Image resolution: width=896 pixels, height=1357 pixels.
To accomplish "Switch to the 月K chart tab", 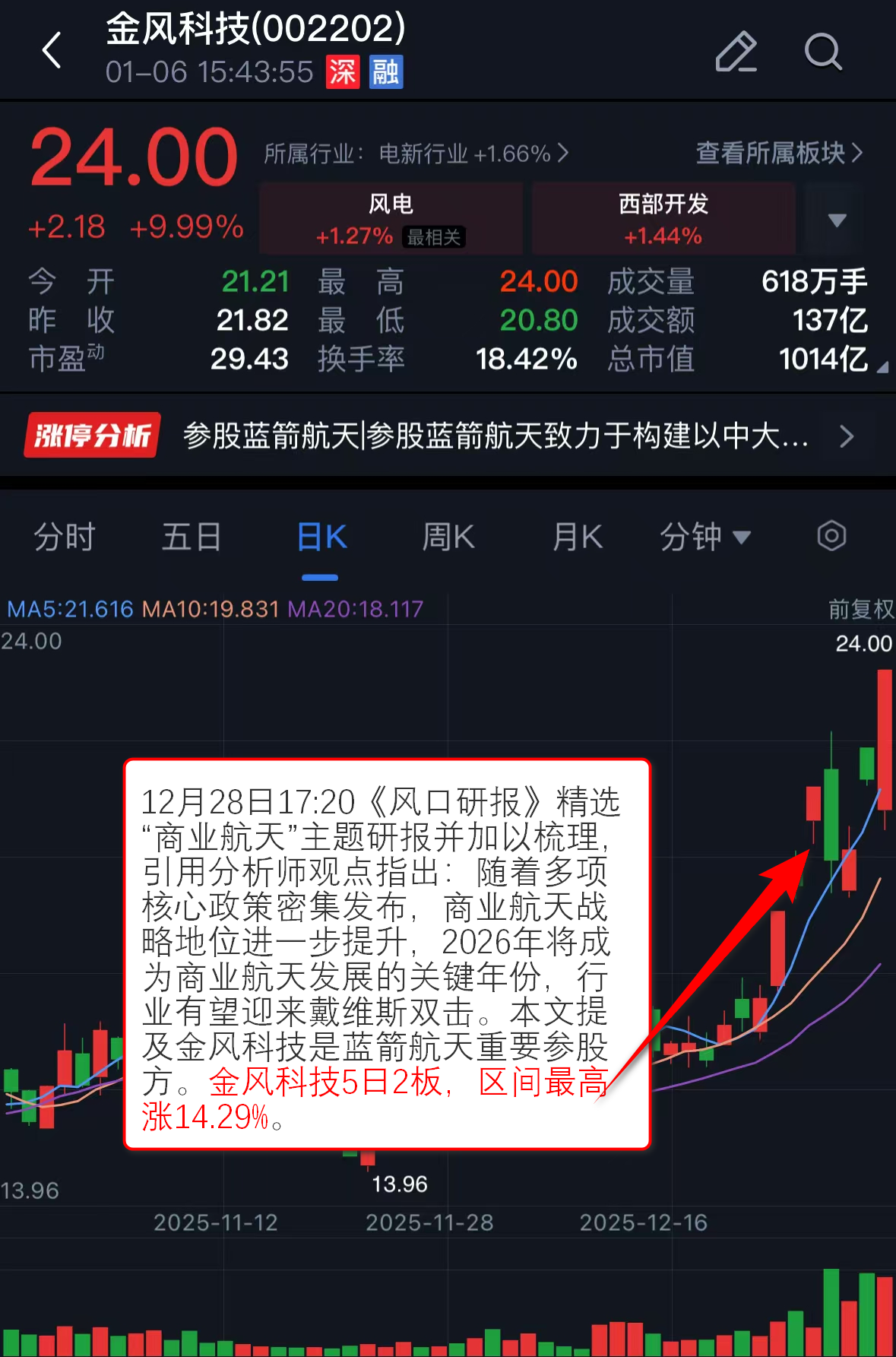I will point(577,537).
